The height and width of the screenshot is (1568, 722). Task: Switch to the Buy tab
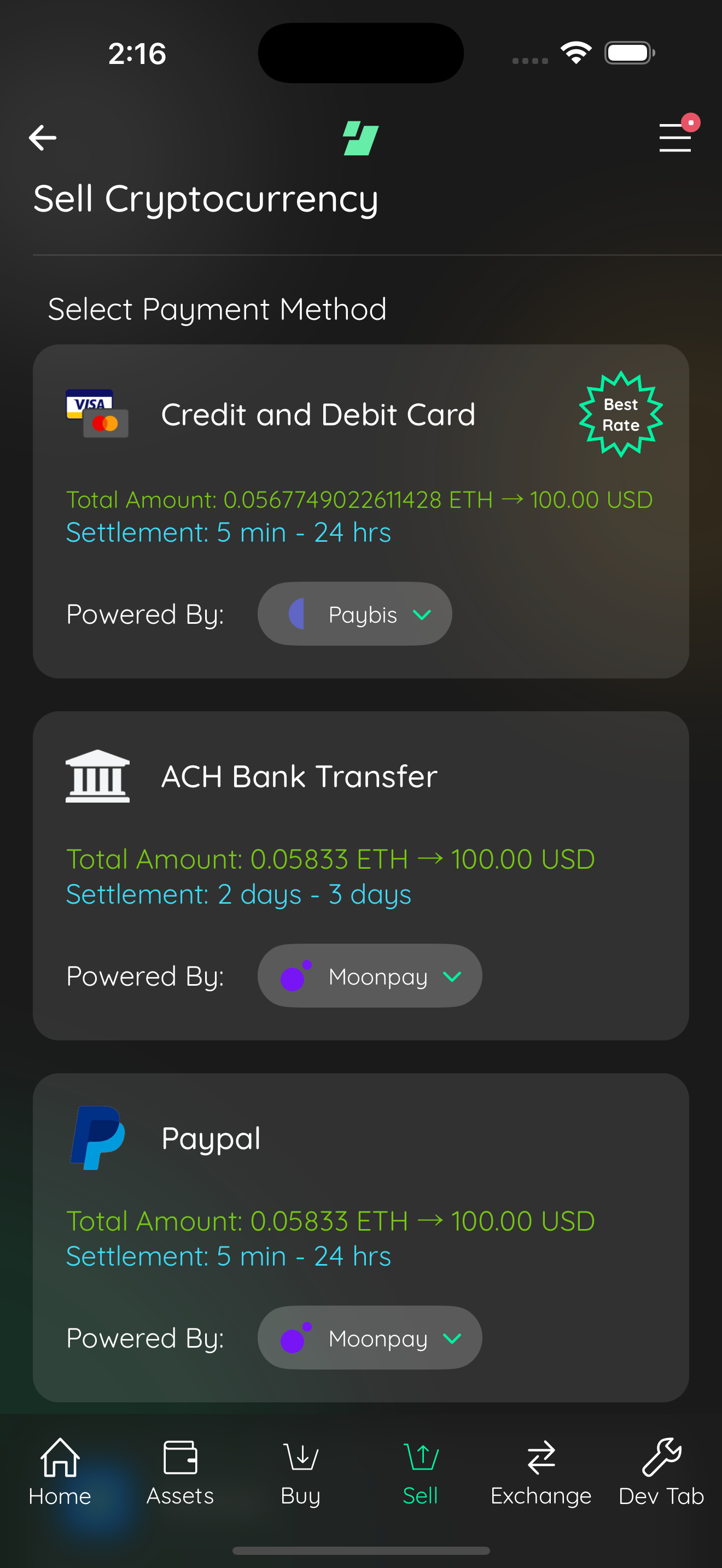tap(301, 1472)
